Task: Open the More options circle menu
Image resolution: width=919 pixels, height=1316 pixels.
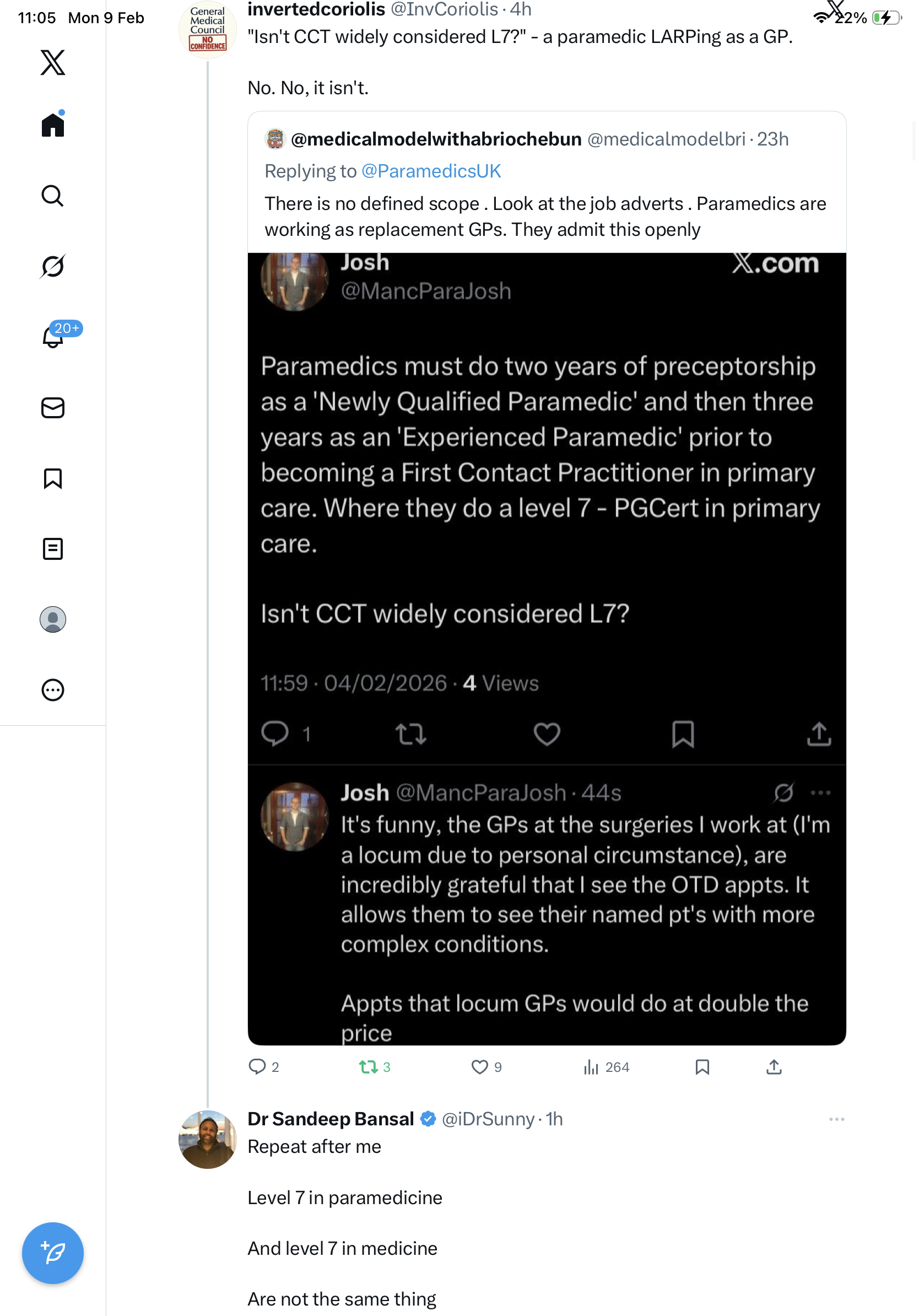Action: 53,689
